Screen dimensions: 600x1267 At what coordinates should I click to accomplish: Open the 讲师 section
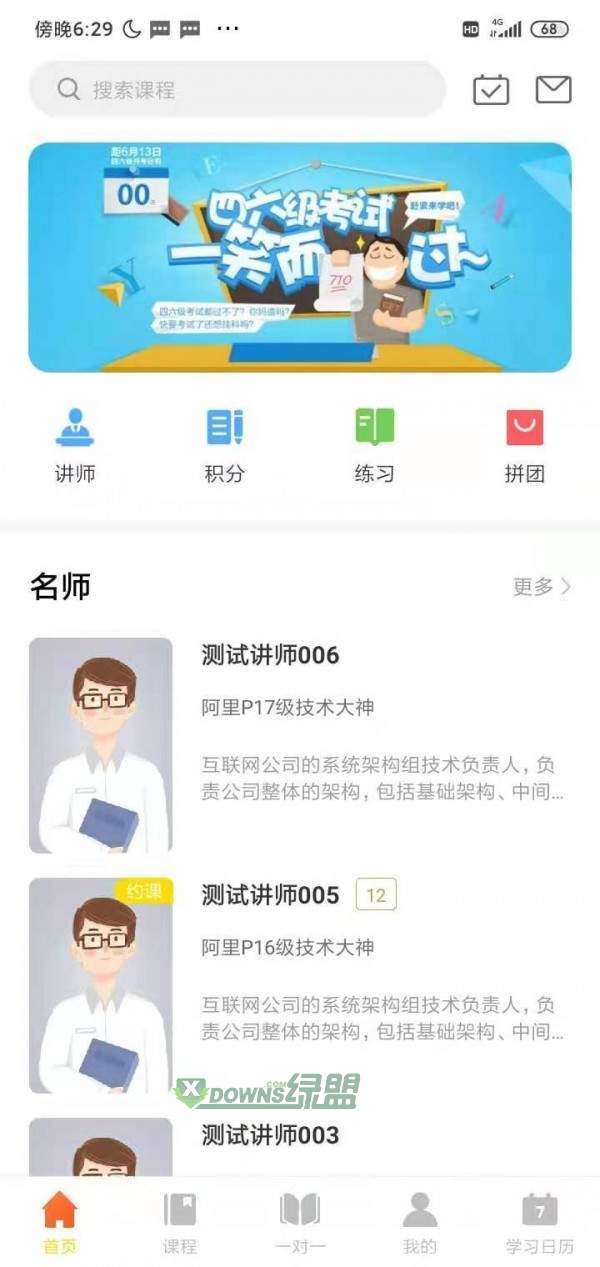coord(75,445)
